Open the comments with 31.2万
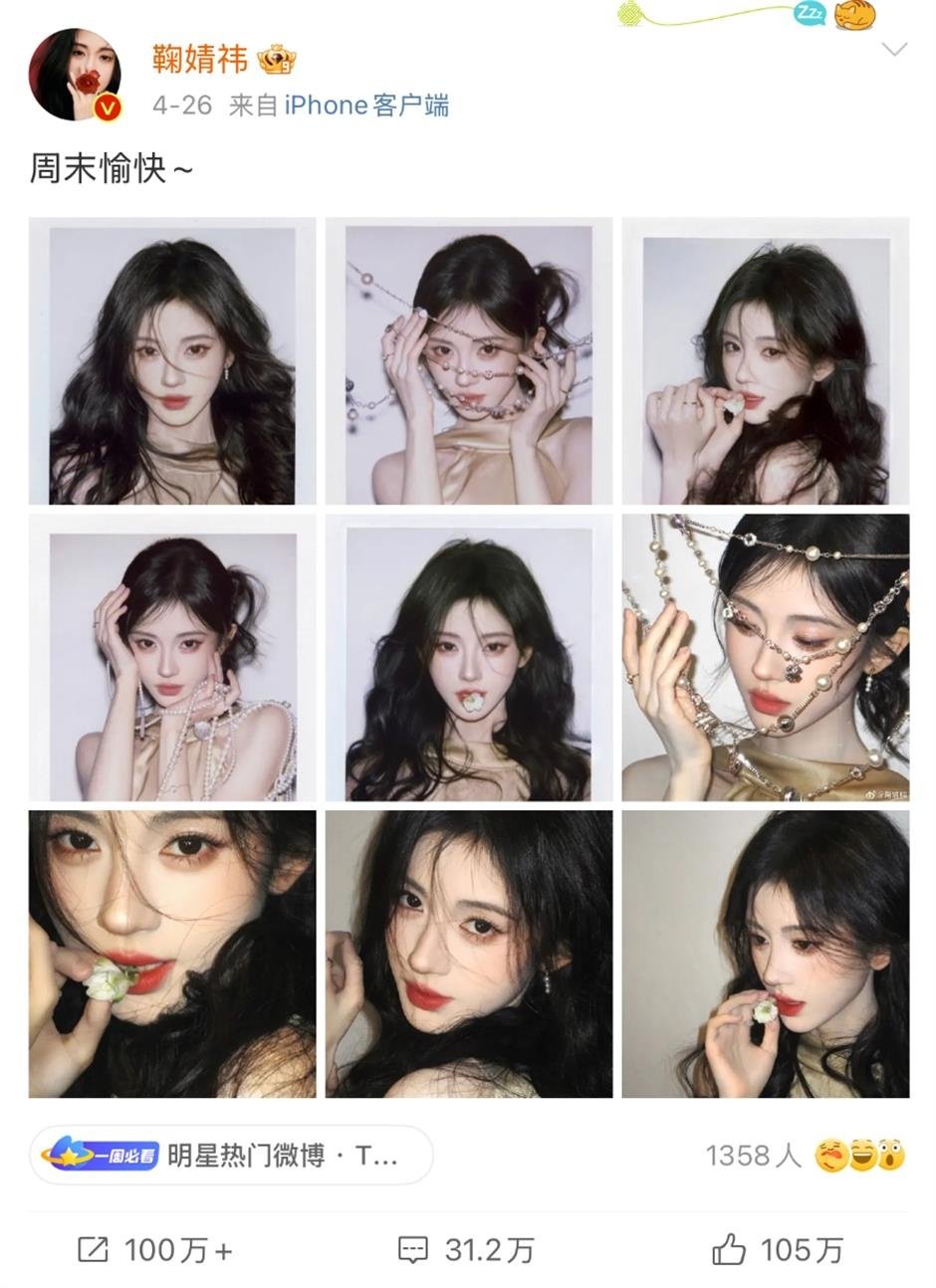Screen dimensions: 936x1288 pos(466,1250)
